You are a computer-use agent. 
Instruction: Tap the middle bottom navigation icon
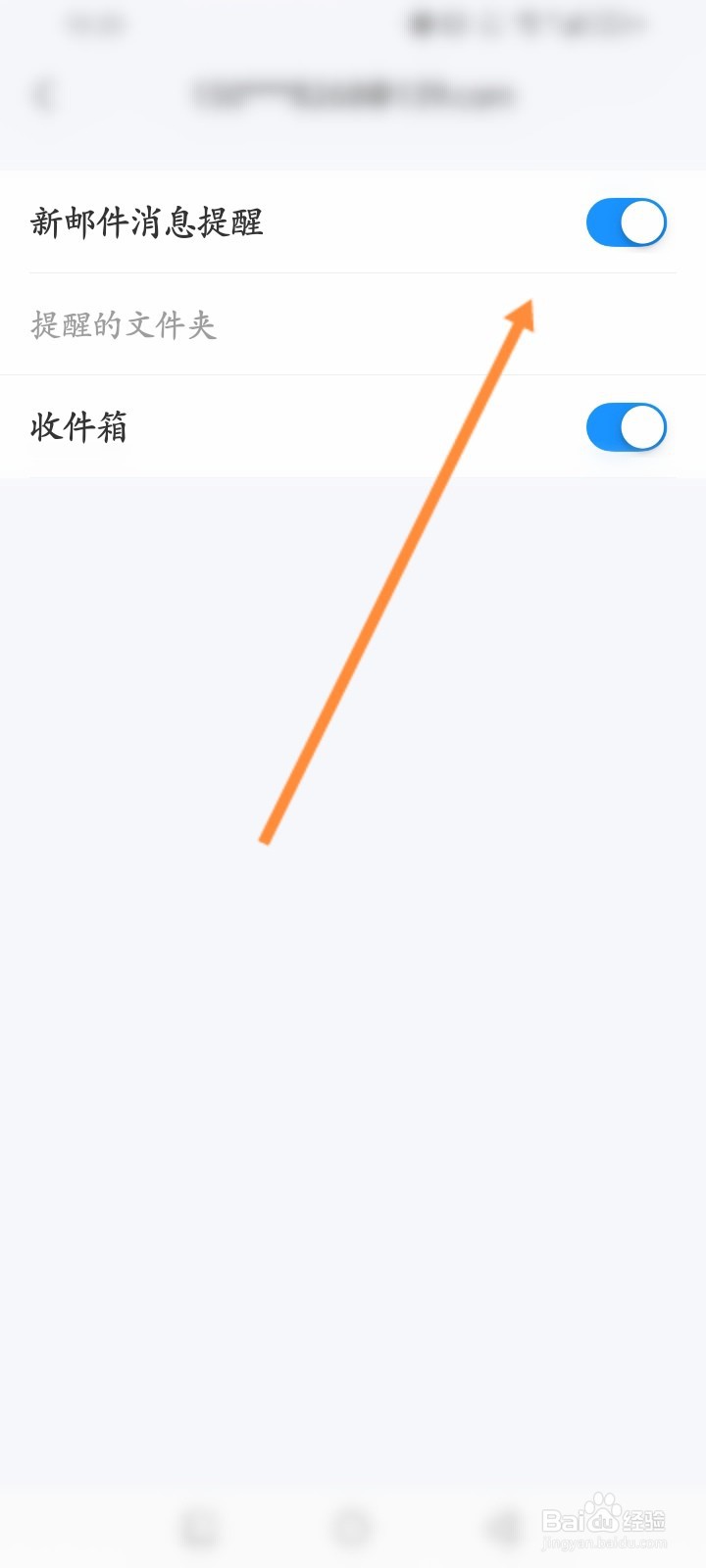[353, 1526]
